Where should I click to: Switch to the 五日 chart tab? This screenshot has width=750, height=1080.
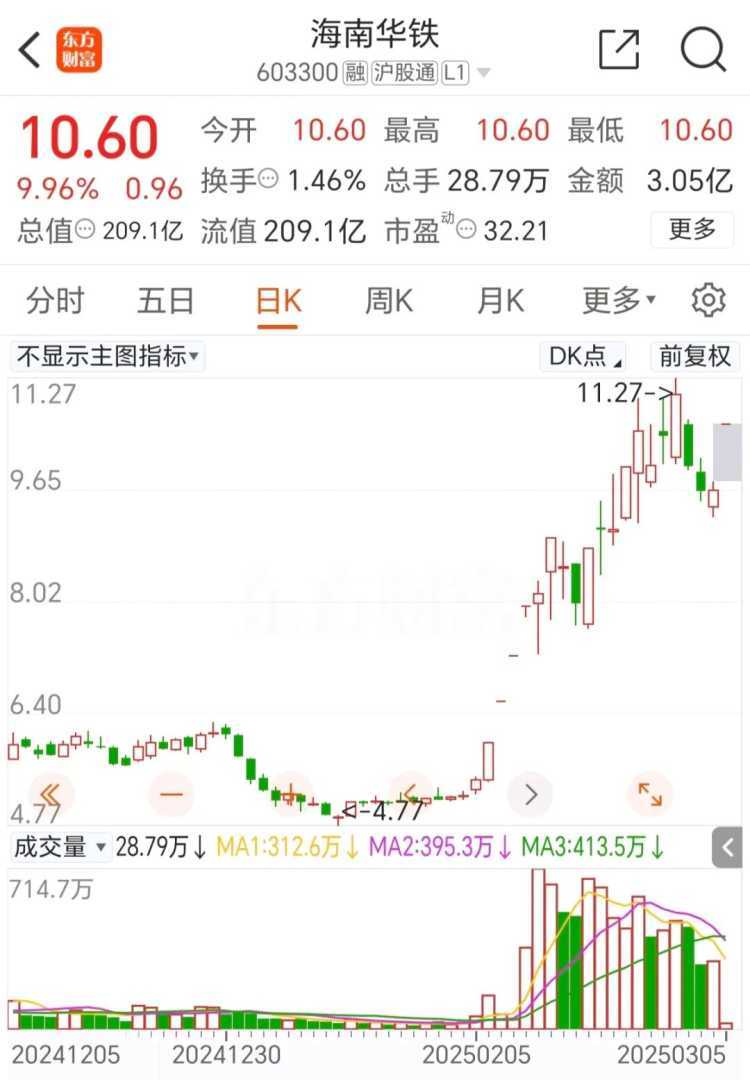coord(166,300)
